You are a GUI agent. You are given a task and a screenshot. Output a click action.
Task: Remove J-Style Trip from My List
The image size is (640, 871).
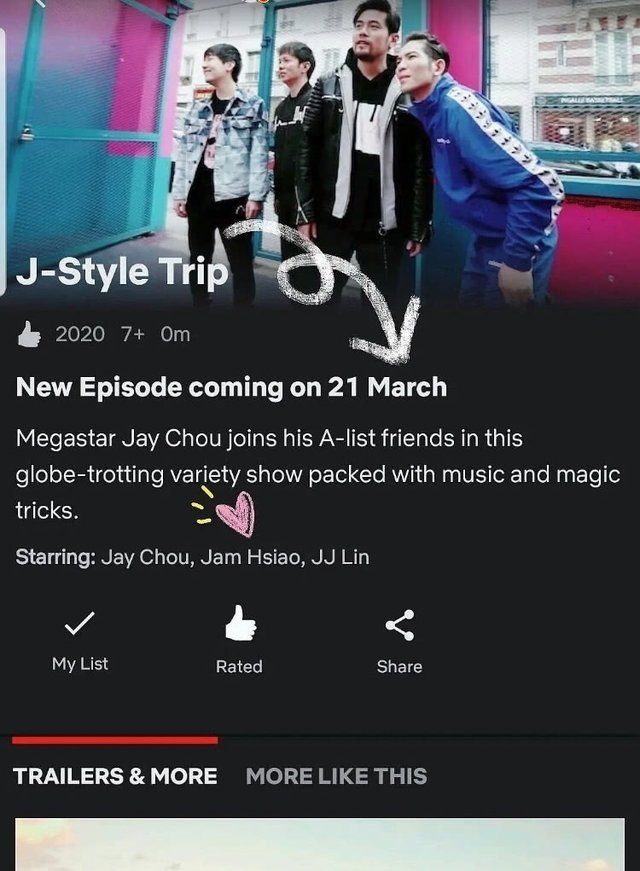pos(80,638)
